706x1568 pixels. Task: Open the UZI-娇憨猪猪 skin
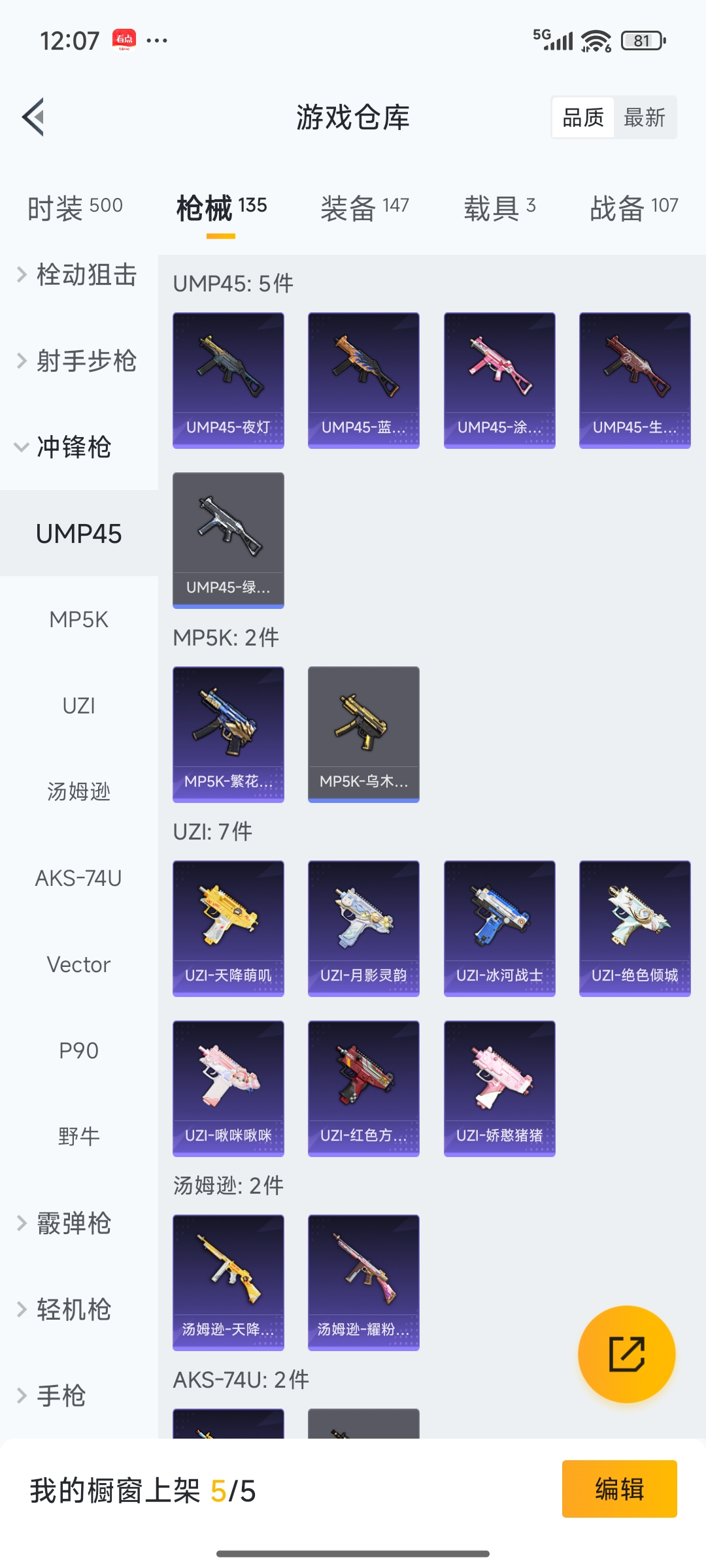[499, 1088]
